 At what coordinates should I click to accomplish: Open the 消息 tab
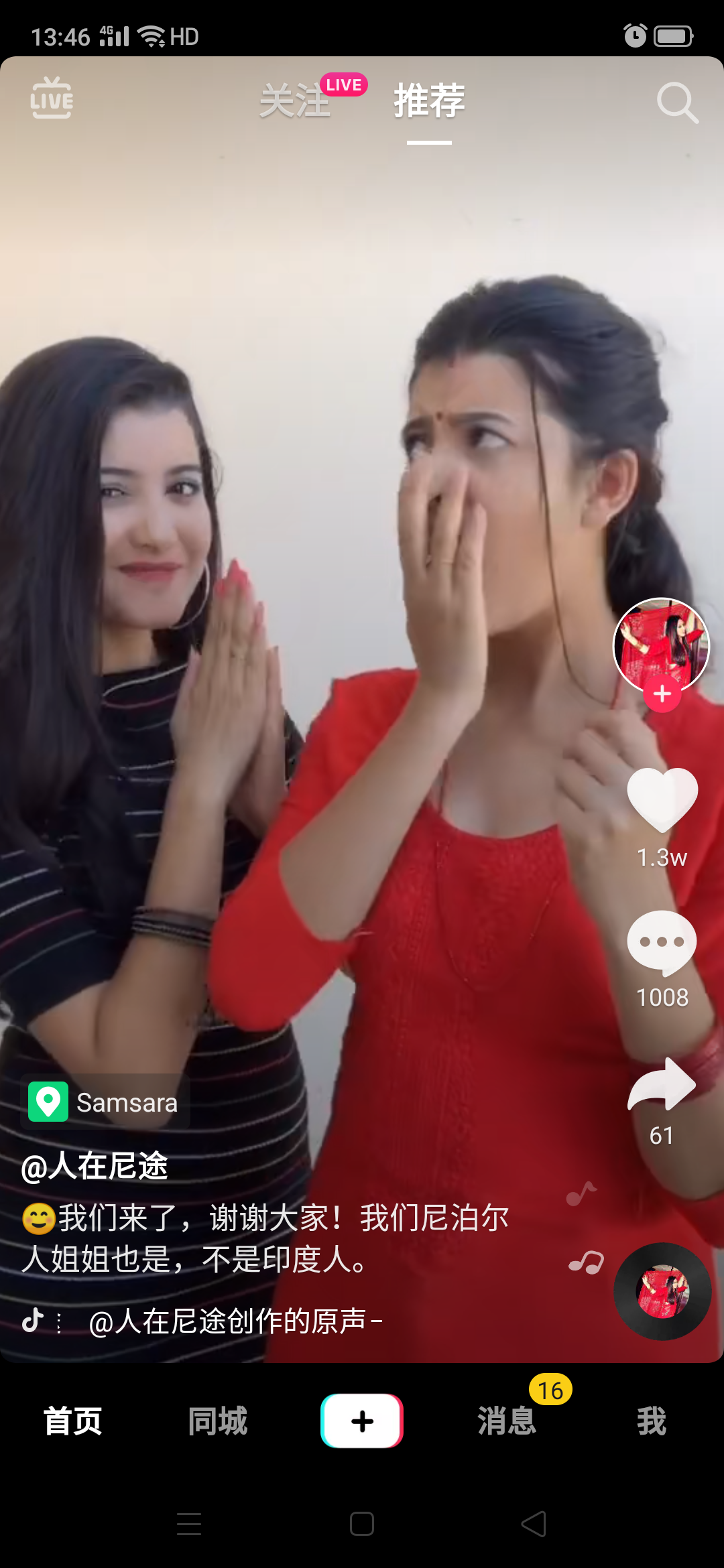point(507,1421)
